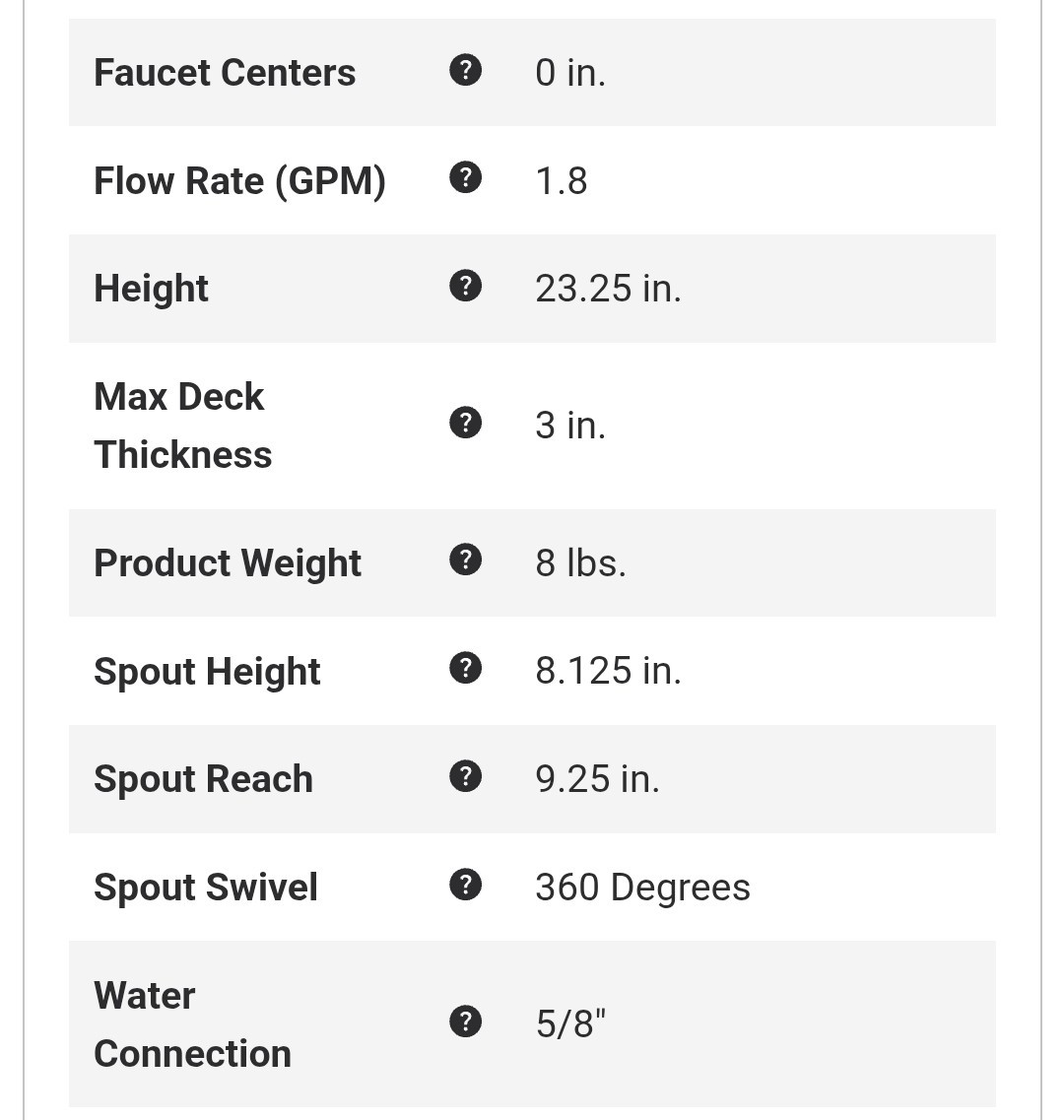Show the explanation for Spout Swivel

465,885
